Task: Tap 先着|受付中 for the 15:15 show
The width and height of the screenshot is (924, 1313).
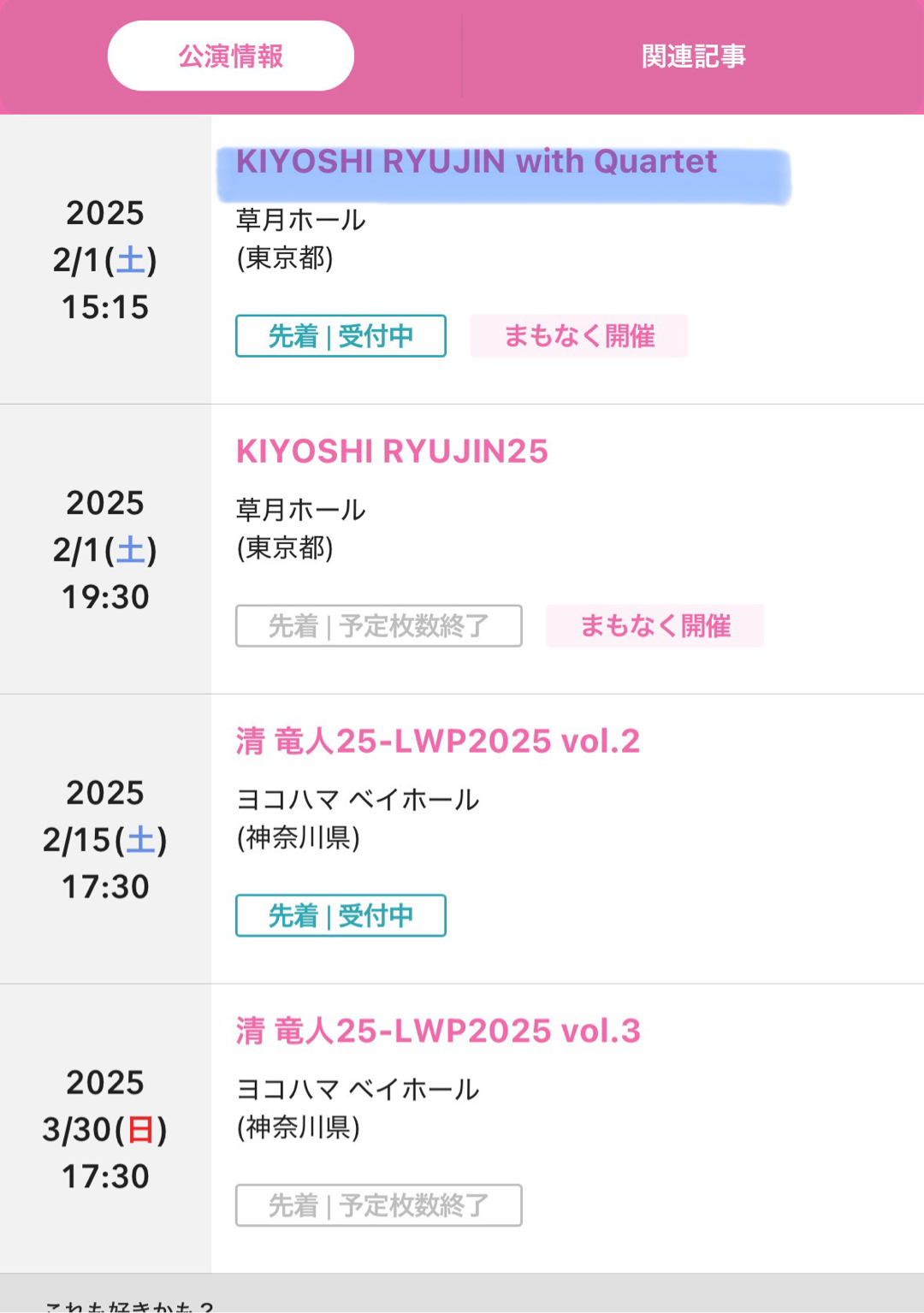Action: [341, 336]
